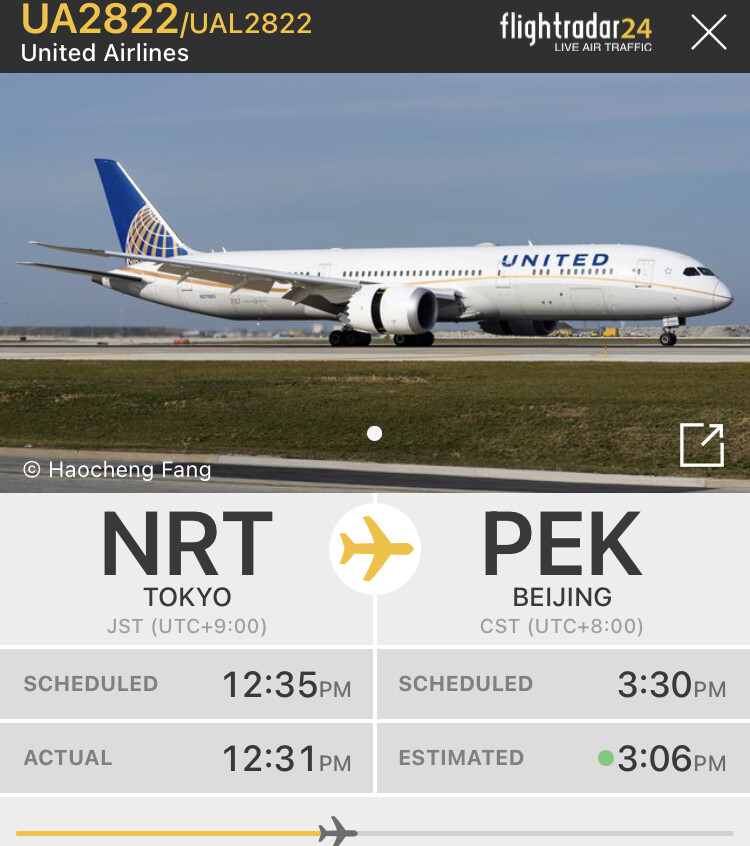
Task: Open the aircraft photo in external view
Action: pos(701,445)
